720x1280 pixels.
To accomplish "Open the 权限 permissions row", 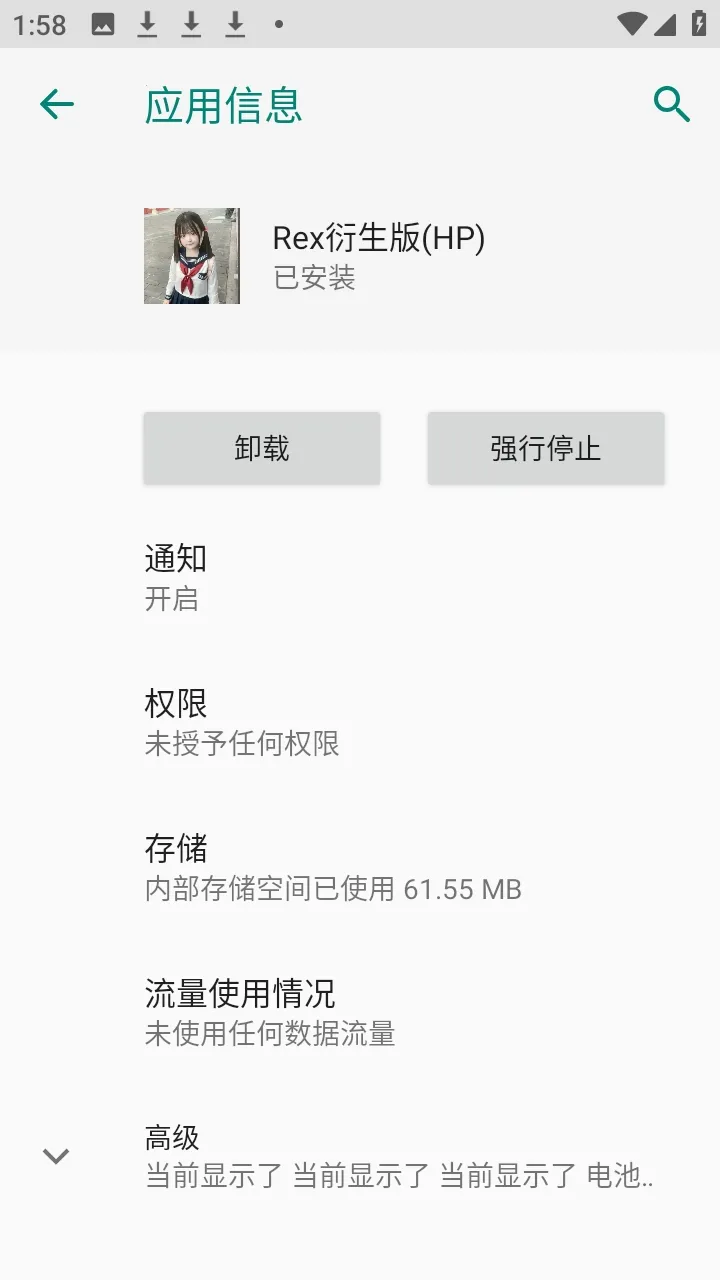I will click(x=360, y=722).
